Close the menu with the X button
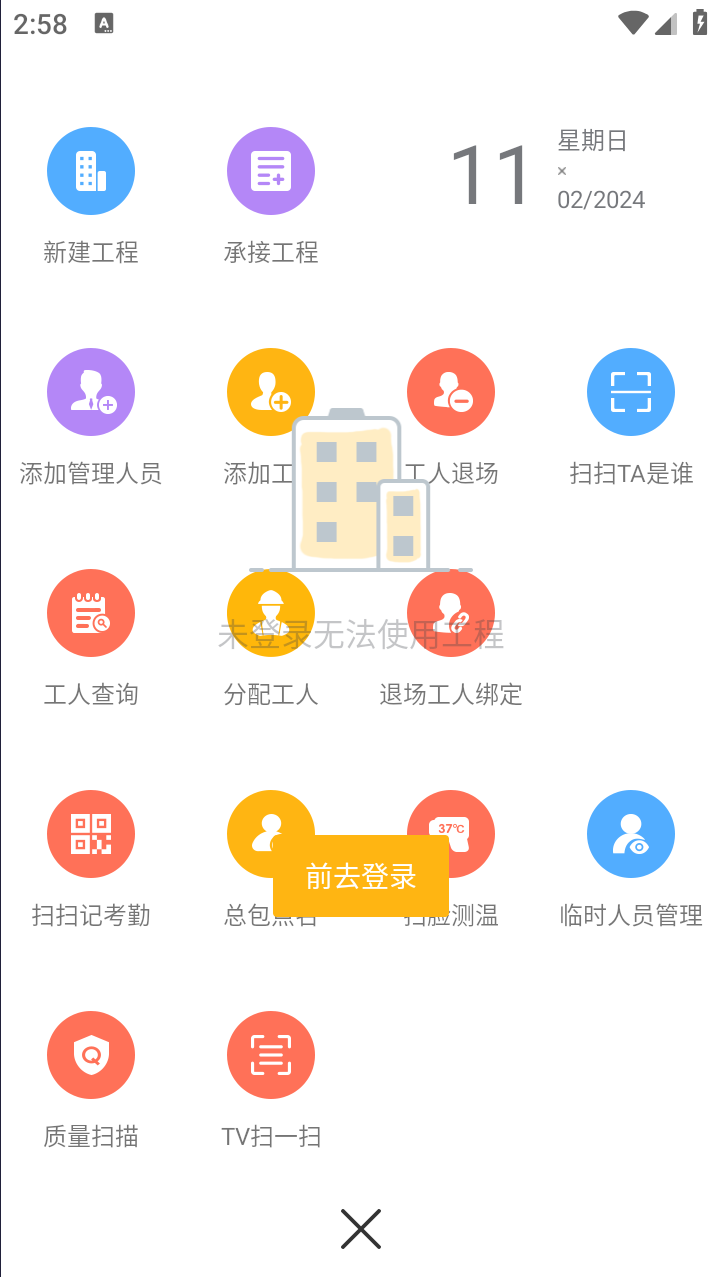720x1277 pixels. [x=361, y=1229]
